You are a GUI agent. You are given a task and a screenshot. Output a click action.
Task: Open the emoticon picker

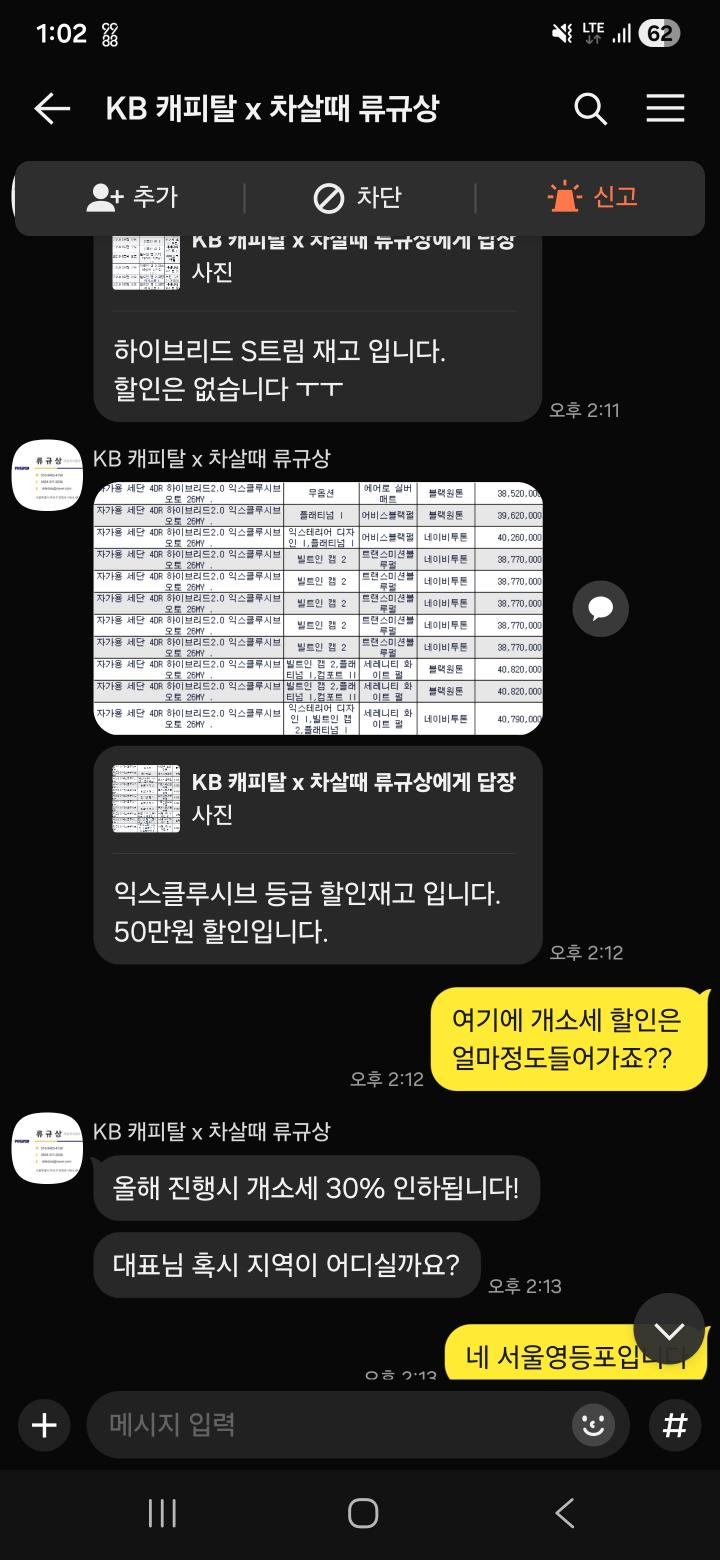pyautogui.click(x=593, y=1424)
